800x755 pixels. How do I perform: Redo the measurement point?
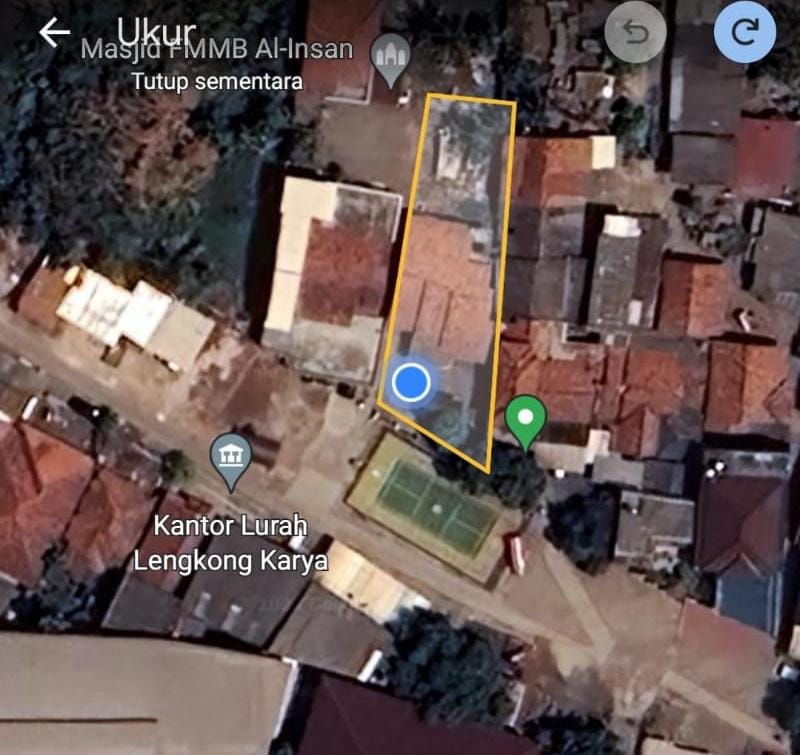pos(744,32)
